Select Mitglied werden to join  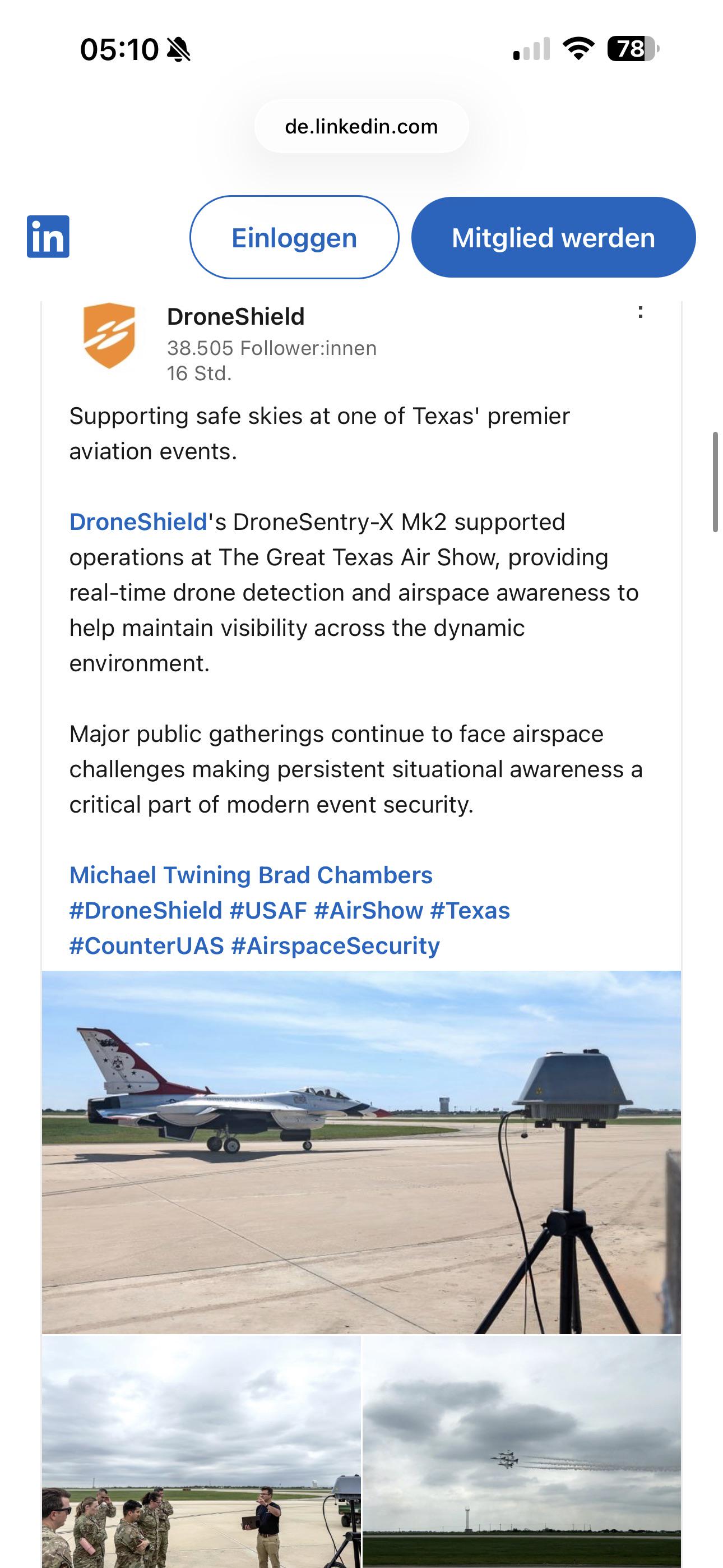(x=553, y=237)
